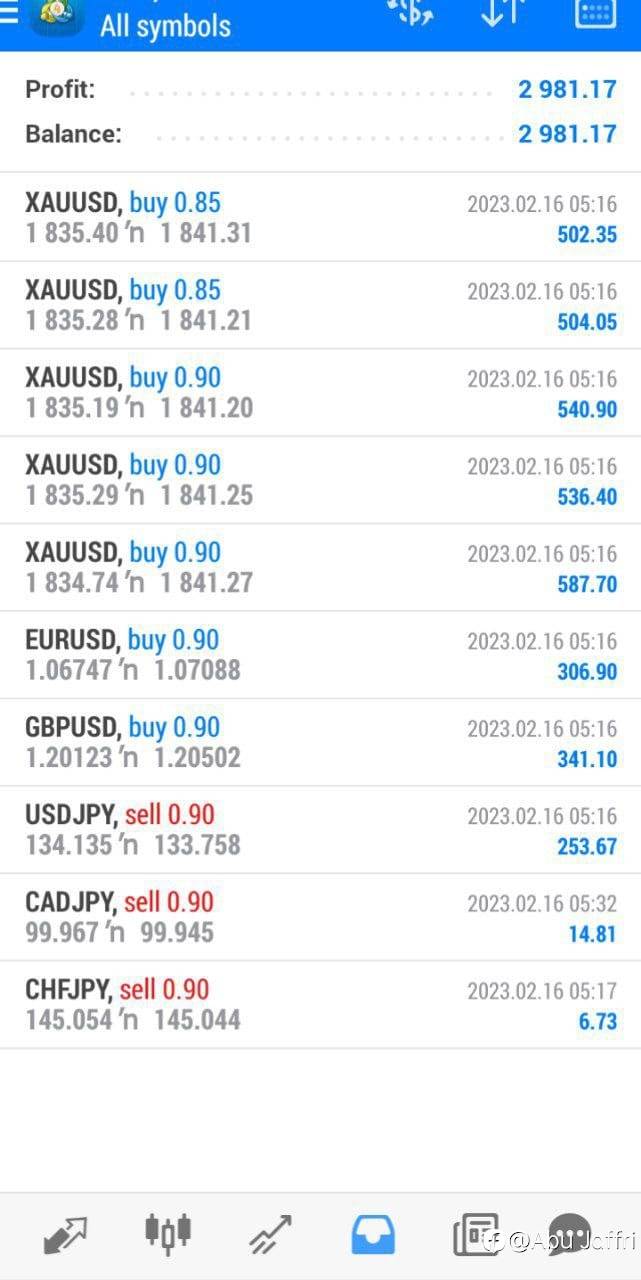View the USDJPY sell 0.90 trade
This screenshot has height=1280, width=641.
[x=320, y=830]
